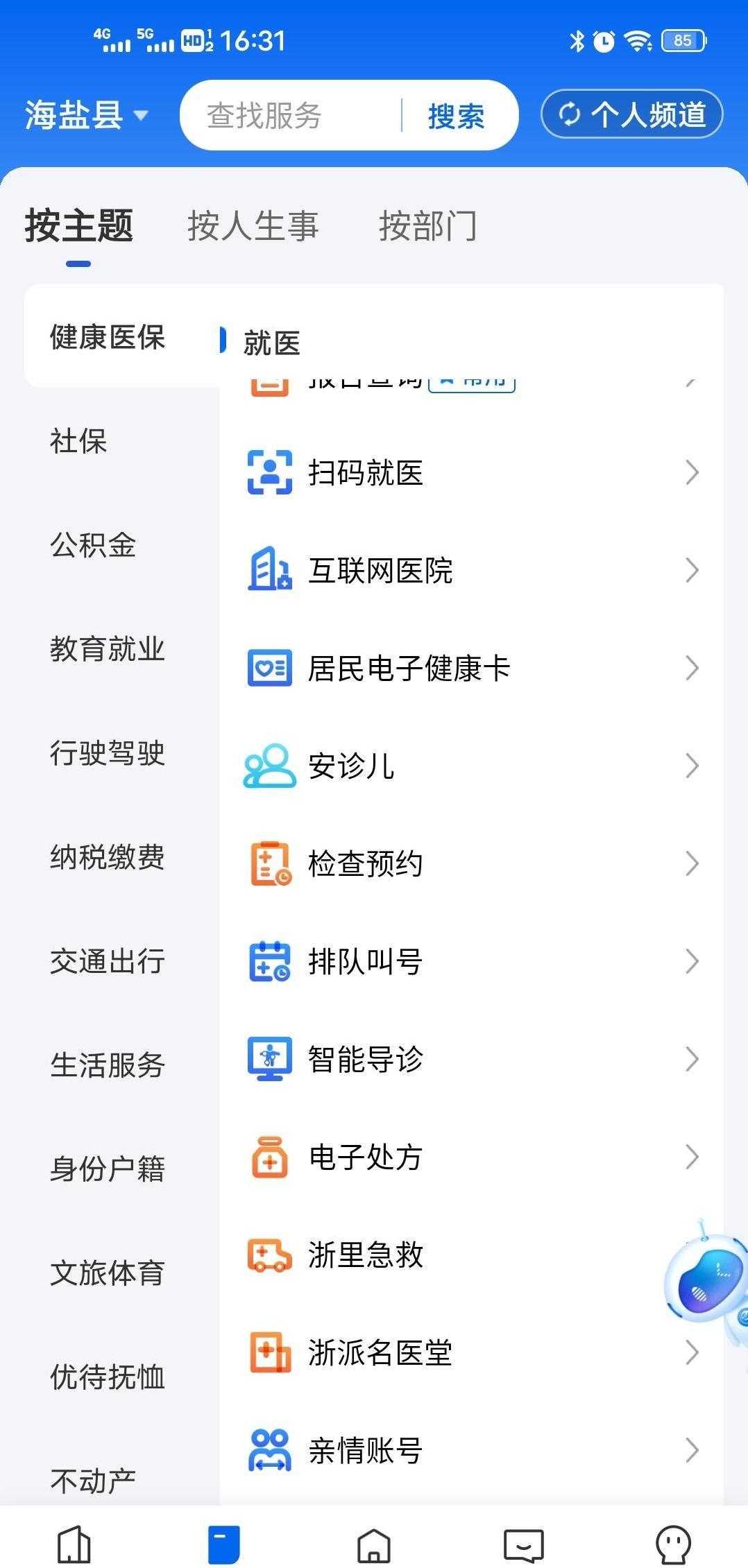The image size is (748, 1568).
Task: Open 电子处方
Action: 472,1157
